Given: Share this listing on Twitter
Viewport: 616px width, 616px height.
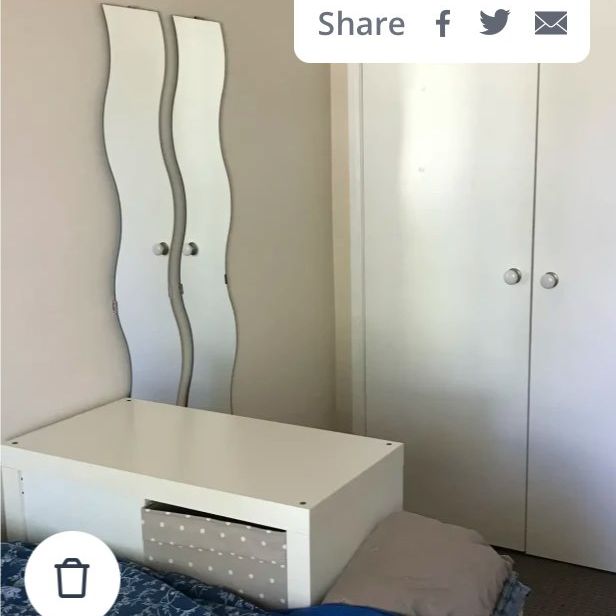Looking at the screenshot, I should [494, 23].
